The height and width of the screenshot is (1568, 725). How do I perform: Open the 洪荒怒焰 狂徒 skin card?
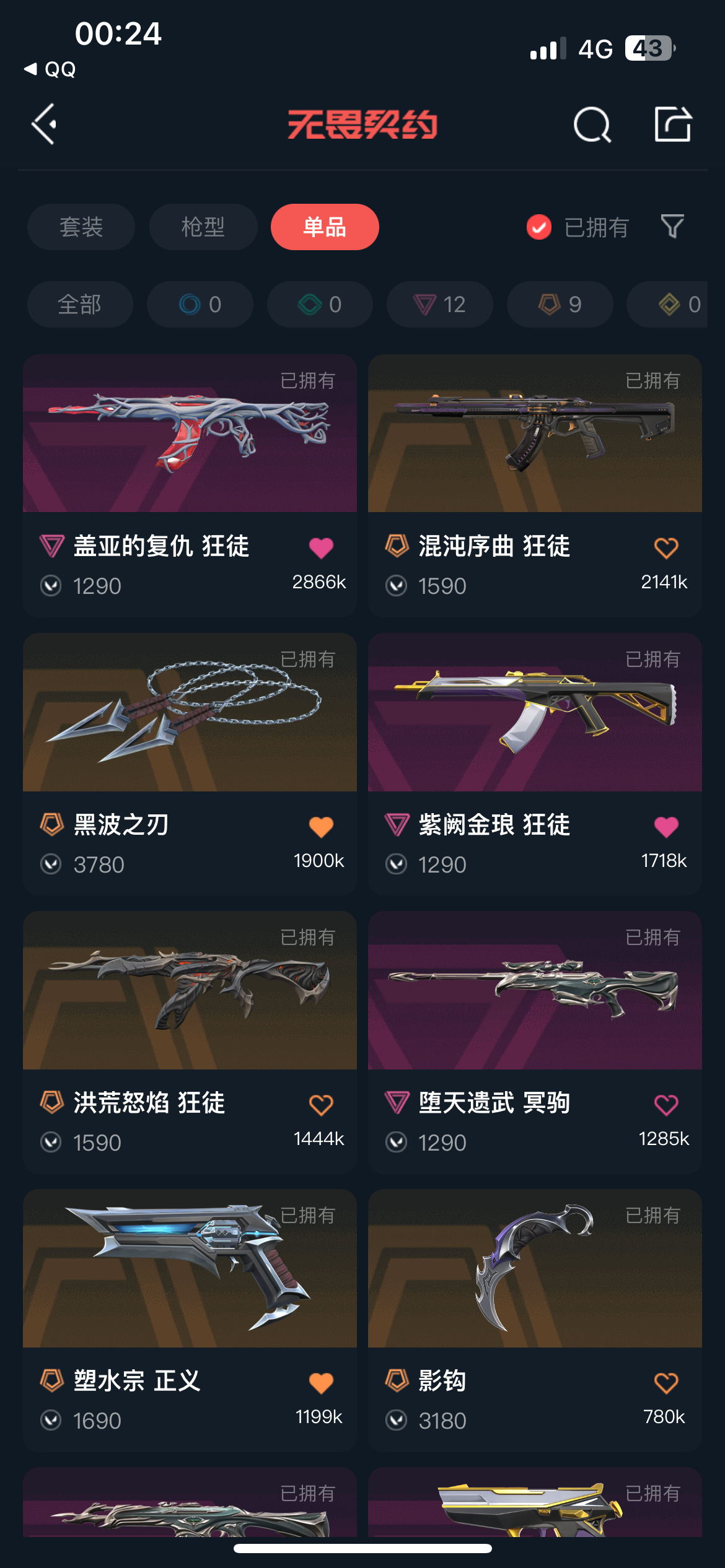[190, 1042]
